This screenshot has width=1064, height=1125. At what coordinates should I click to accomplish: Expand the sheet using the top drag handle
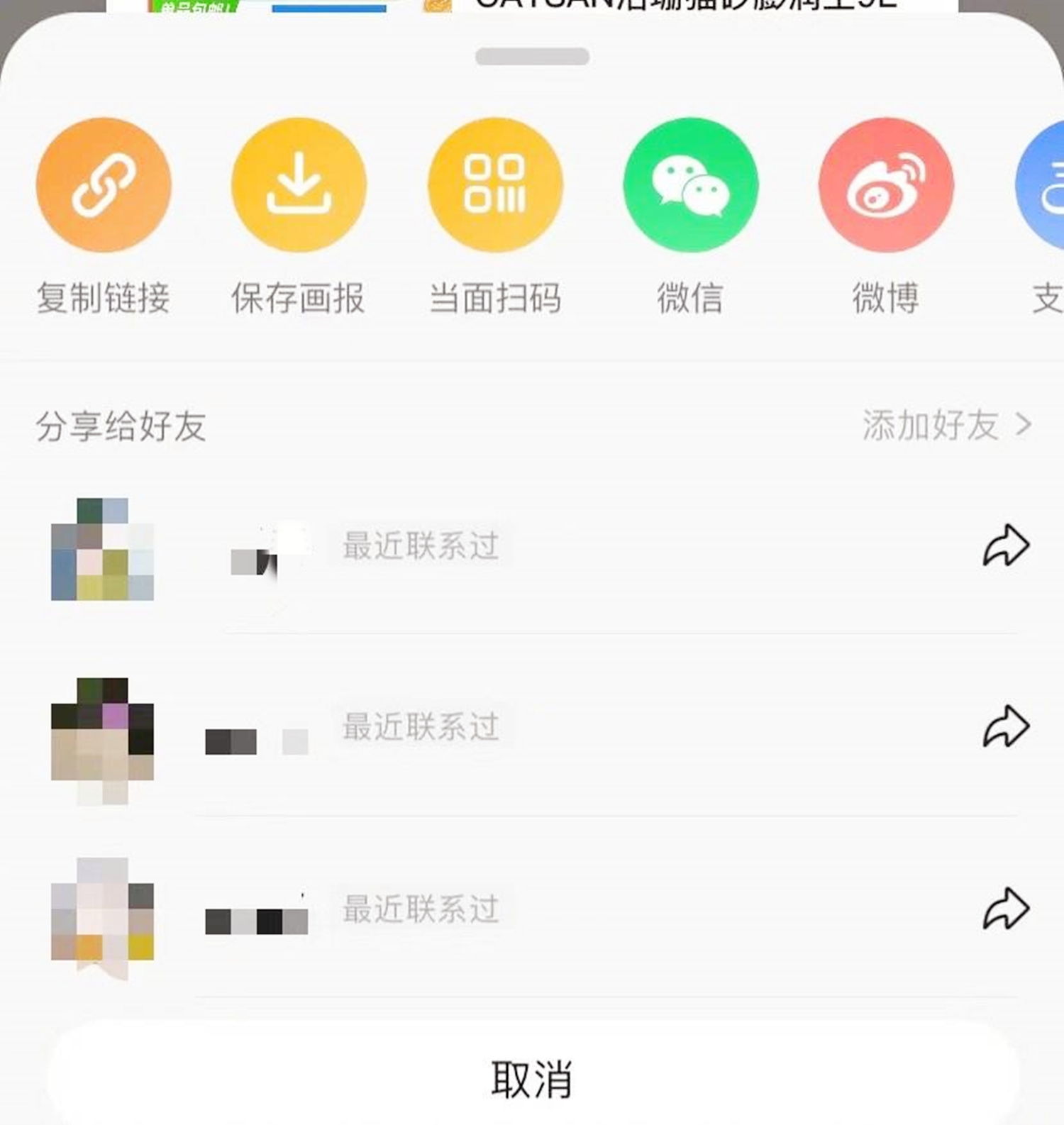[532, 55]
